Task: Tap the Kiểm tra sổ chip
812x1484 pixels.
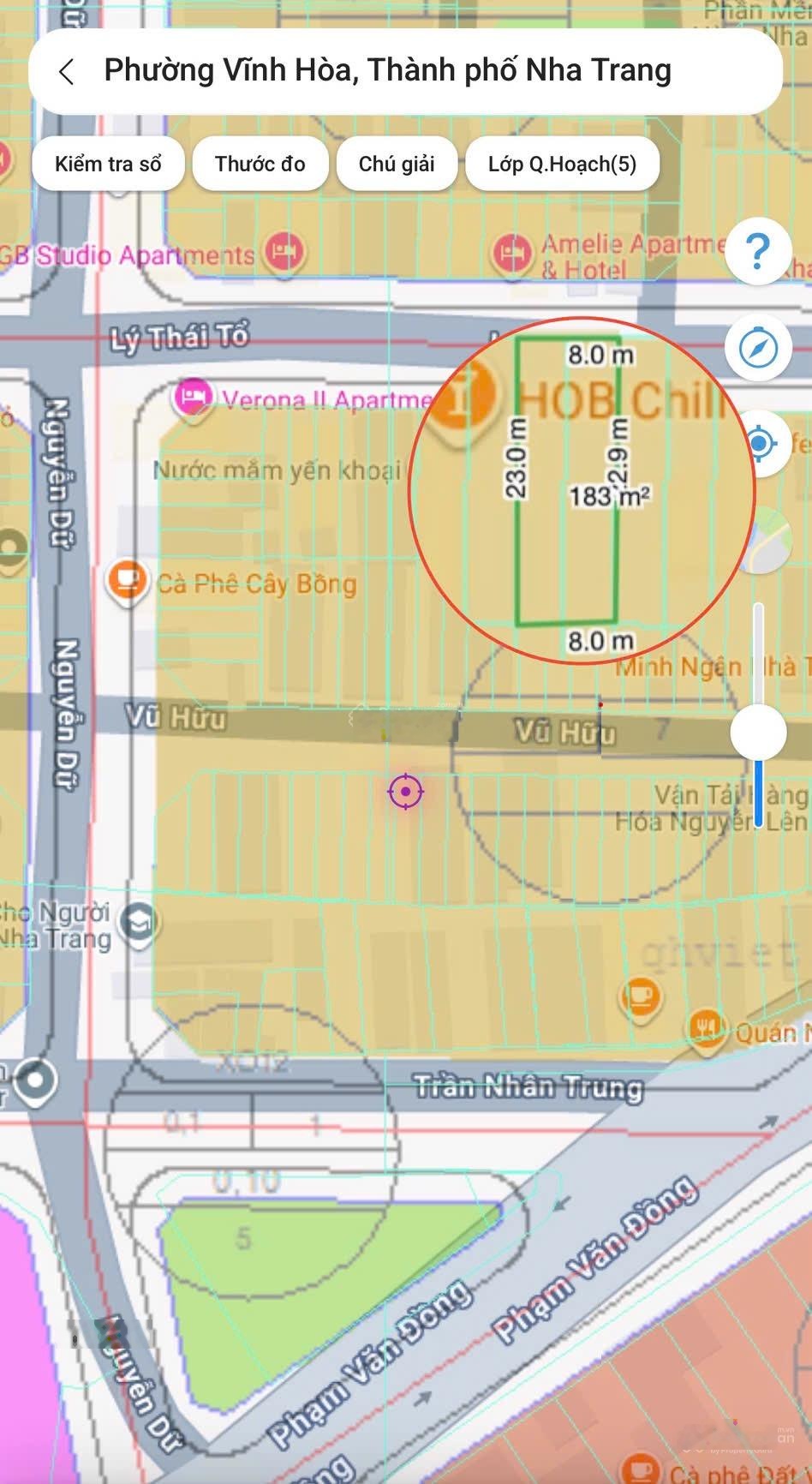Action: [x=108, y=164]
